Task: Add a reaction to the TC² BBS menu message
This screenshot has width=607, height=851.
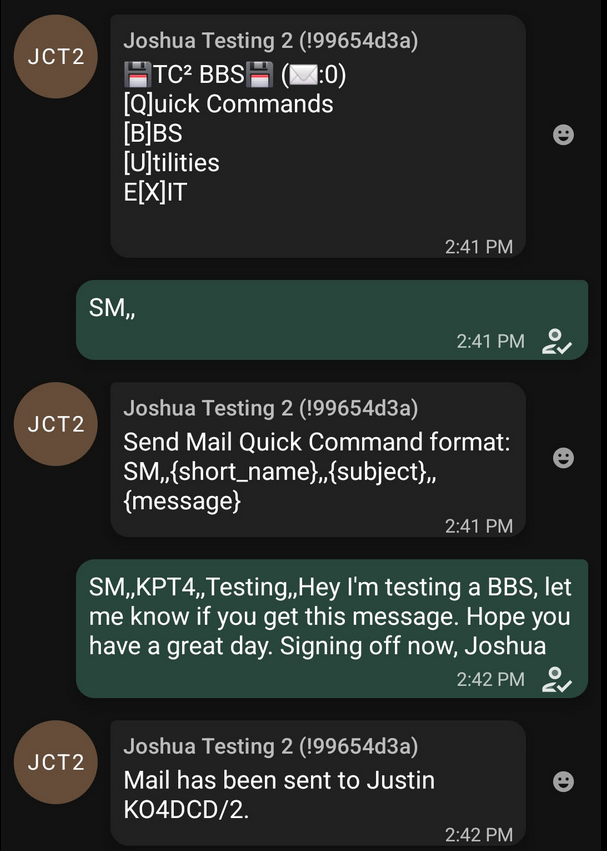Action: coord(564,135)
